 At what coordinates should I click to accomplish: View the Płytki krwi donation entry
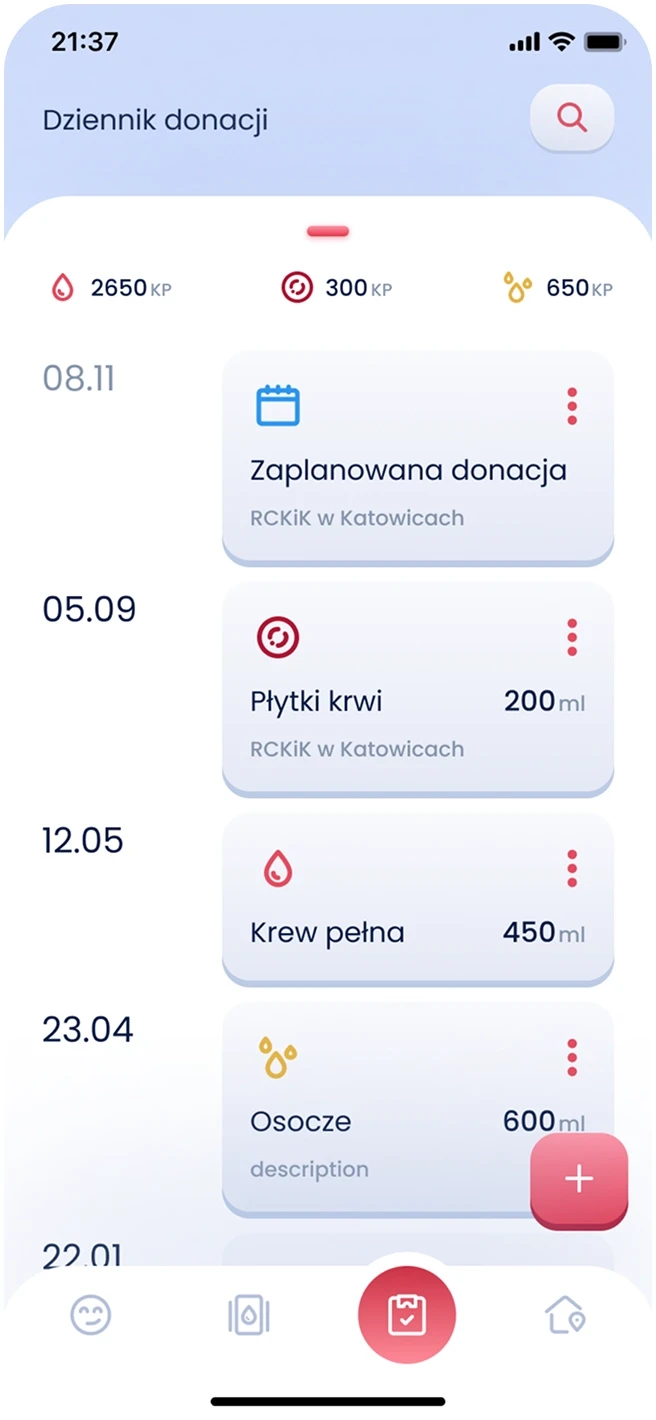point(400,700)
